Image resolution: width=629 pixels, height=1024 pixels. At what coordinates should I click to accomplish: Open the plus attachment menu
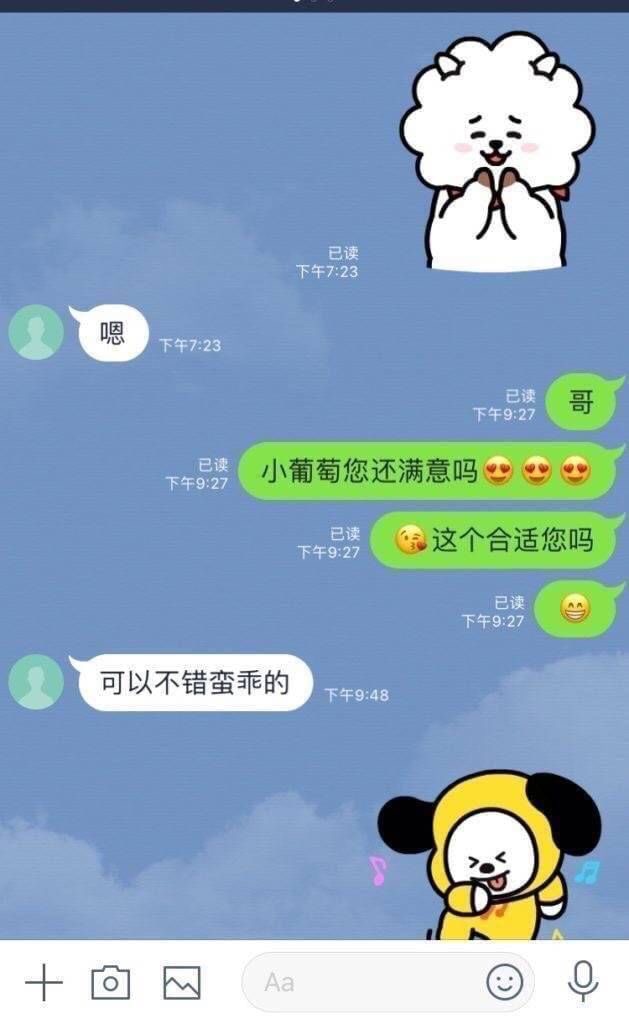click(x=43, y=983)
